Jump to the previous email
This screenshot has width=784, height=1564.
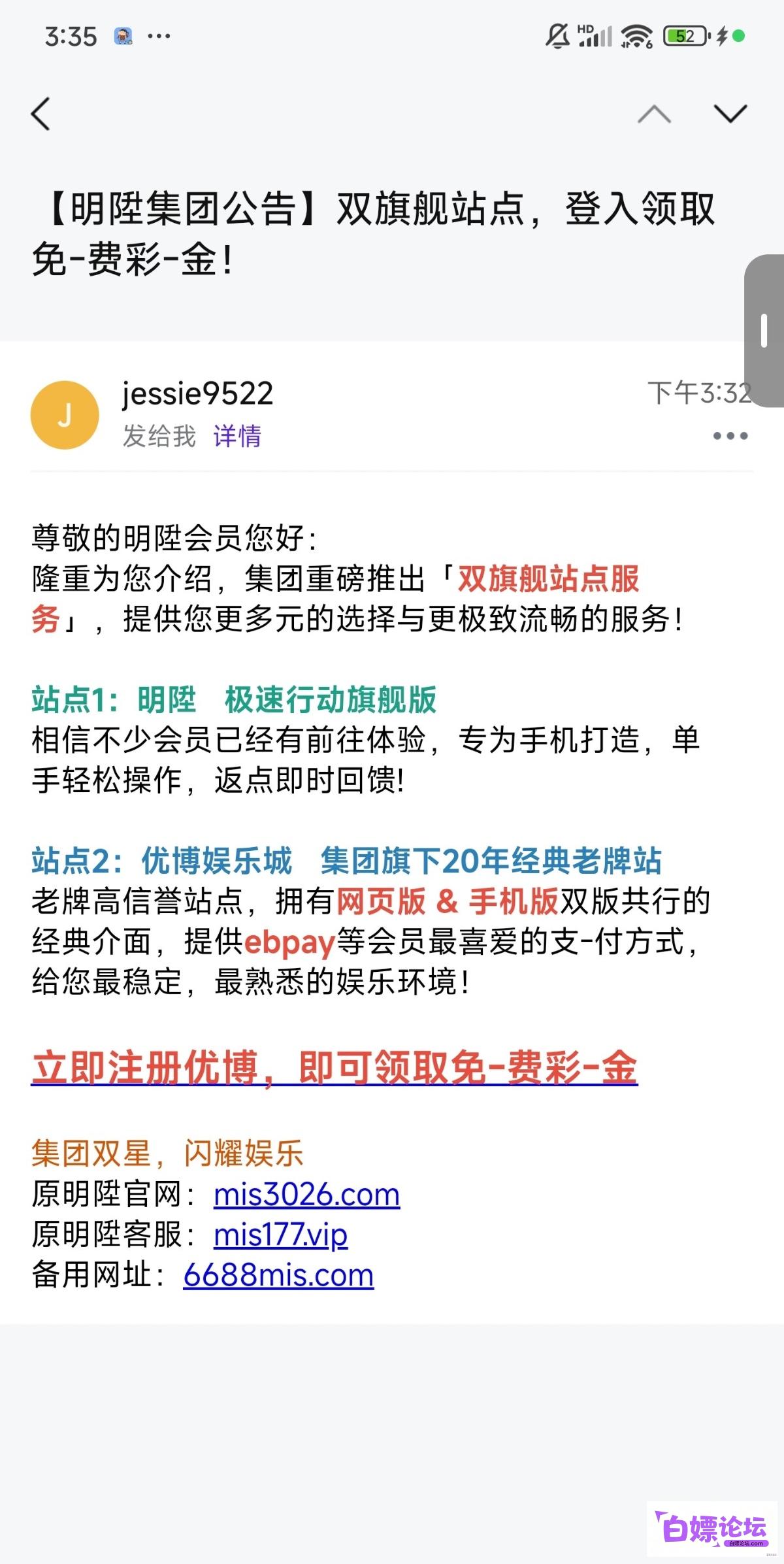tap(654, 114)
